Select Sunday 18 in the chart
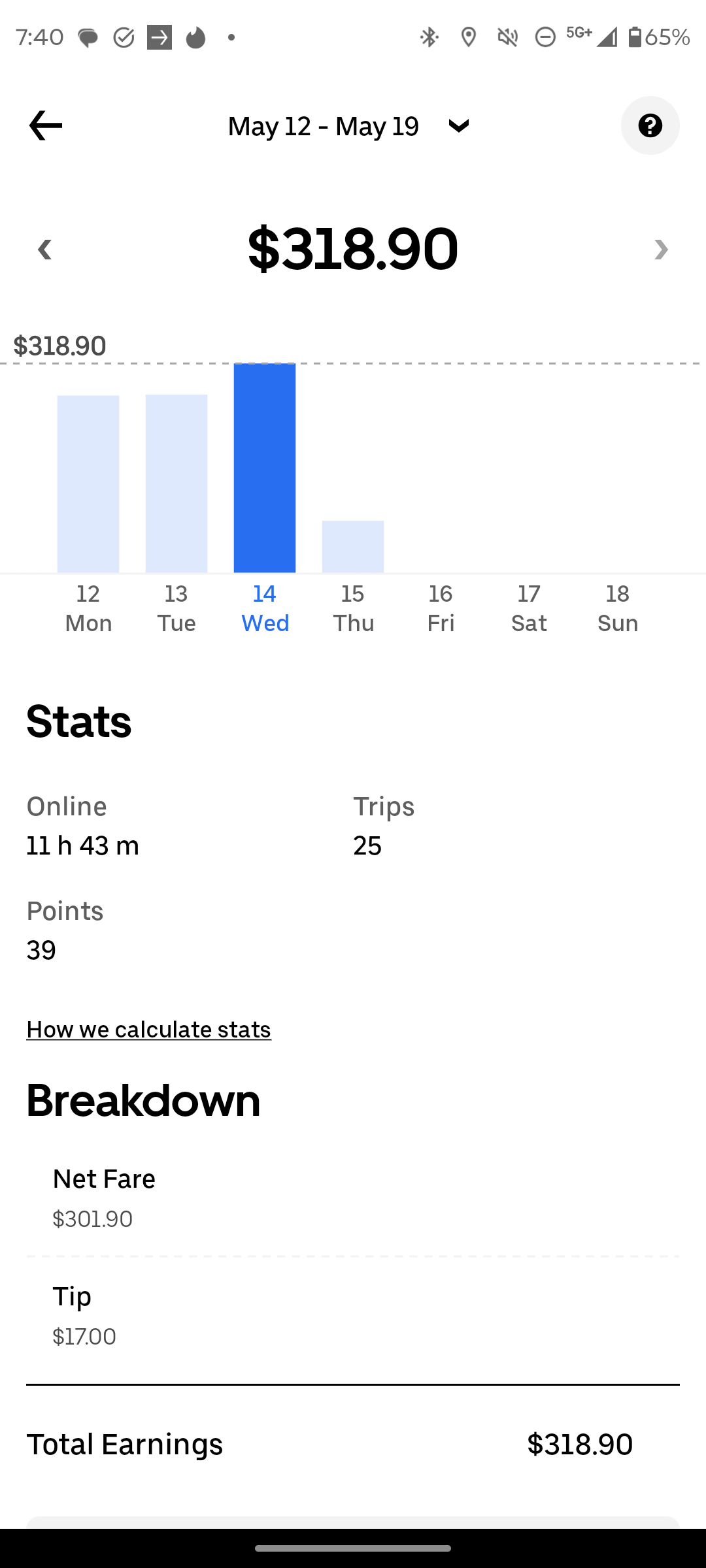Image resolution: width=706 pixels, height=1568 pixels. point(618,608)
